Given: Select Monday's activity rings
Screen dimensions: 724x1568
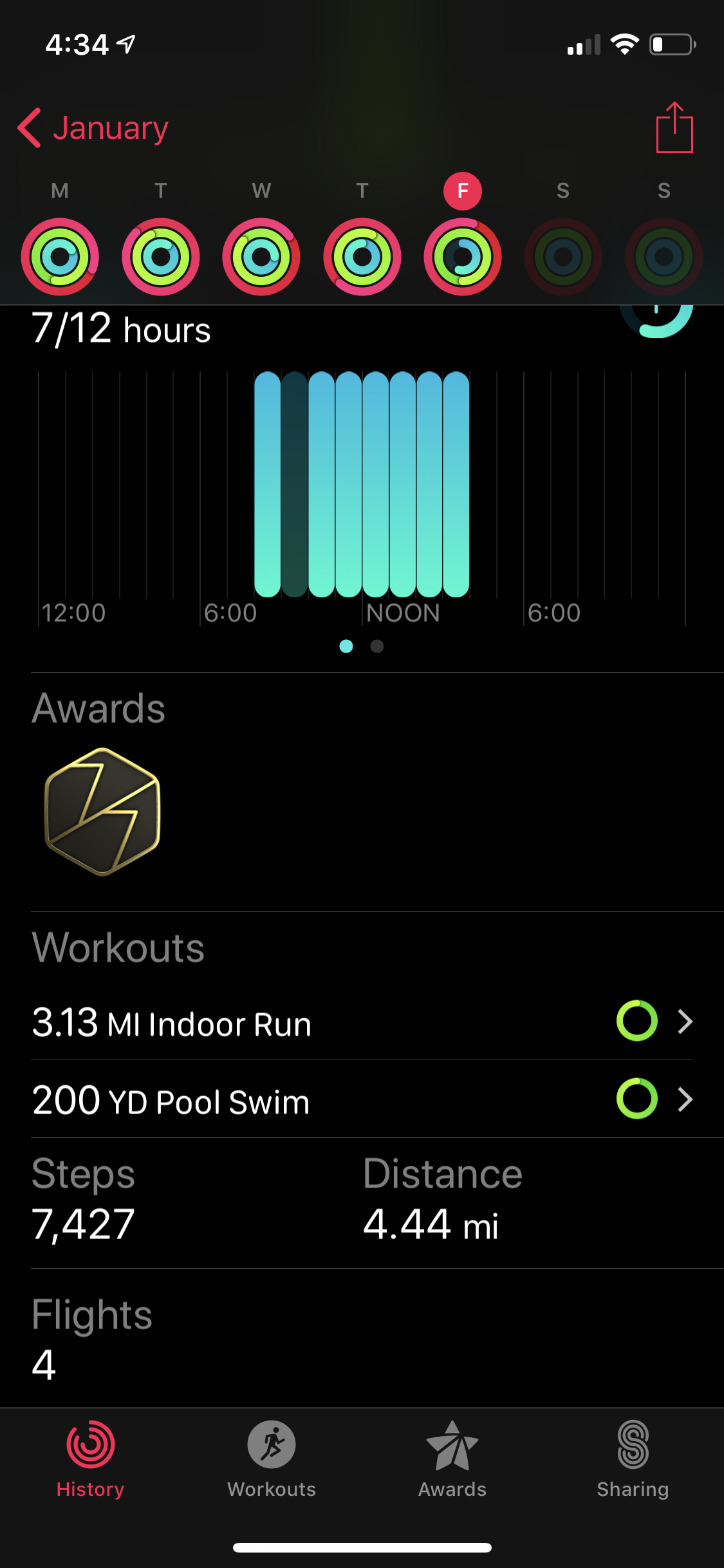Looking at the screenshot, I should tap(60, 257).
